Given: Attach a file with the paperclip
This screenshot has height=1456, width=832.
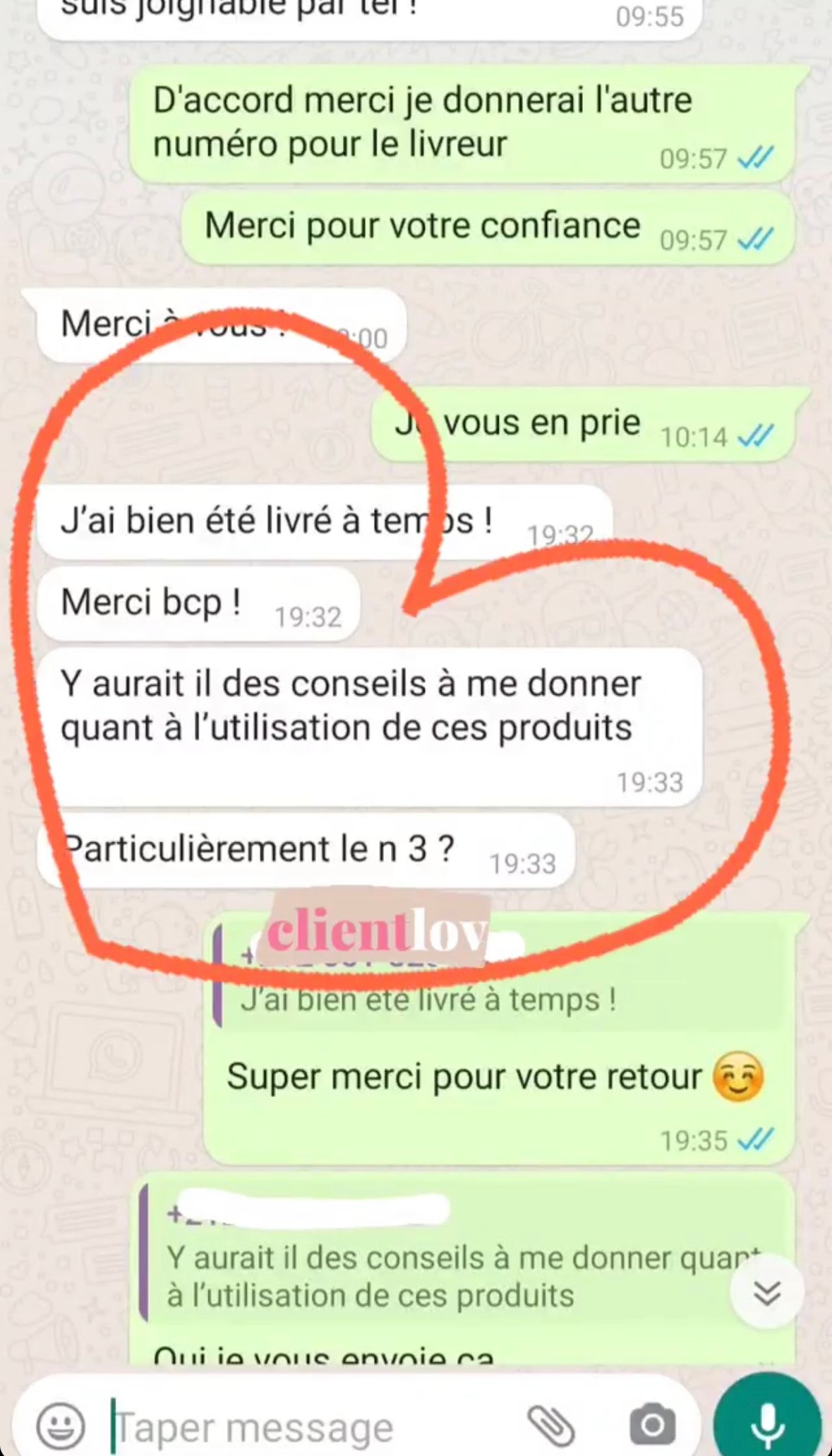Looking at the screenshot, I should tap(552, 1425).
